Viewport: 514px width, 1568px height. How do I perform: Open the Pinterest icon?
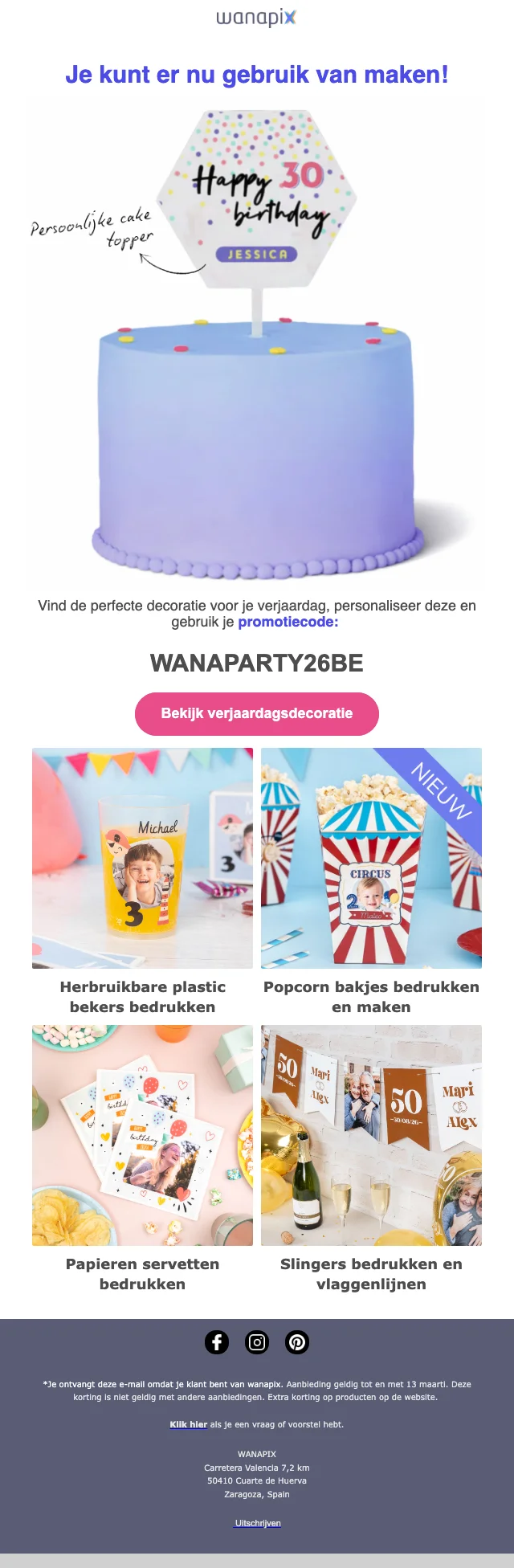pyautogui.click(x=297, y=1342)
